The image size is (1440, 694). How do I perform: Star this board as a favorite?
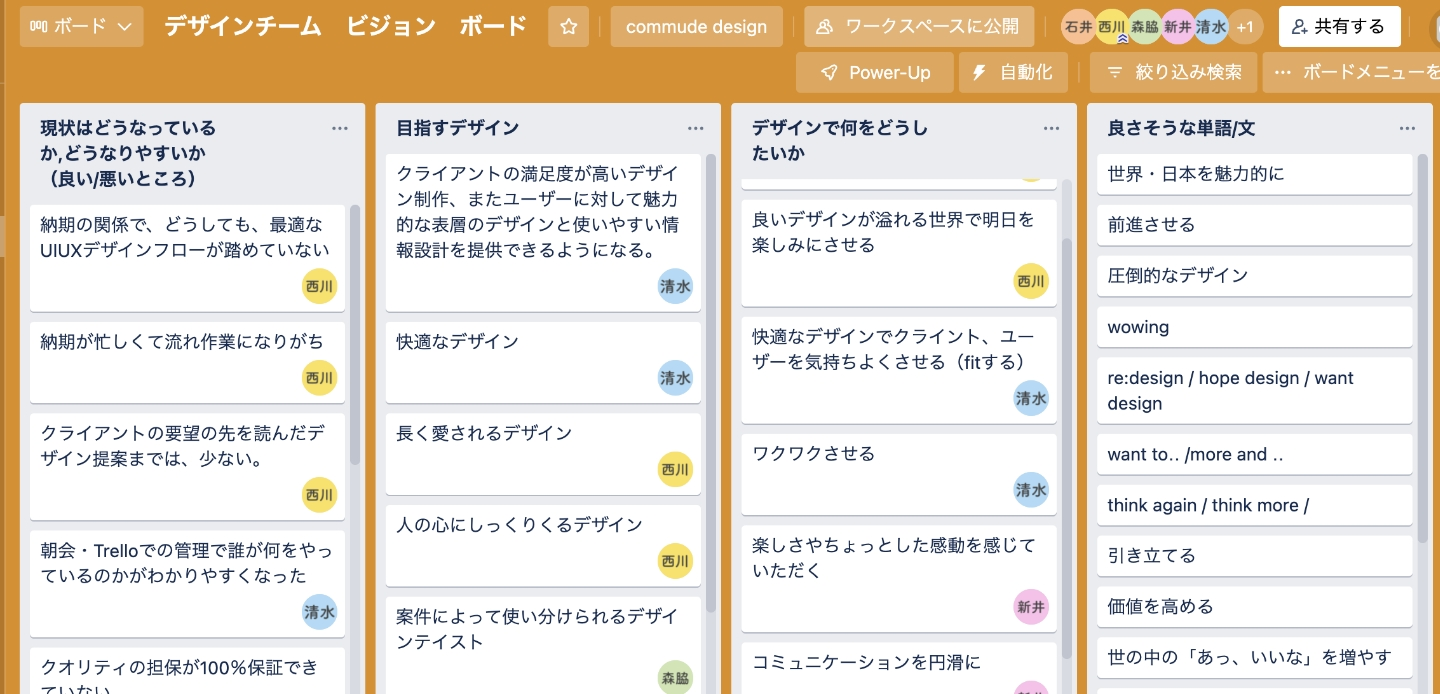[568, 27]
